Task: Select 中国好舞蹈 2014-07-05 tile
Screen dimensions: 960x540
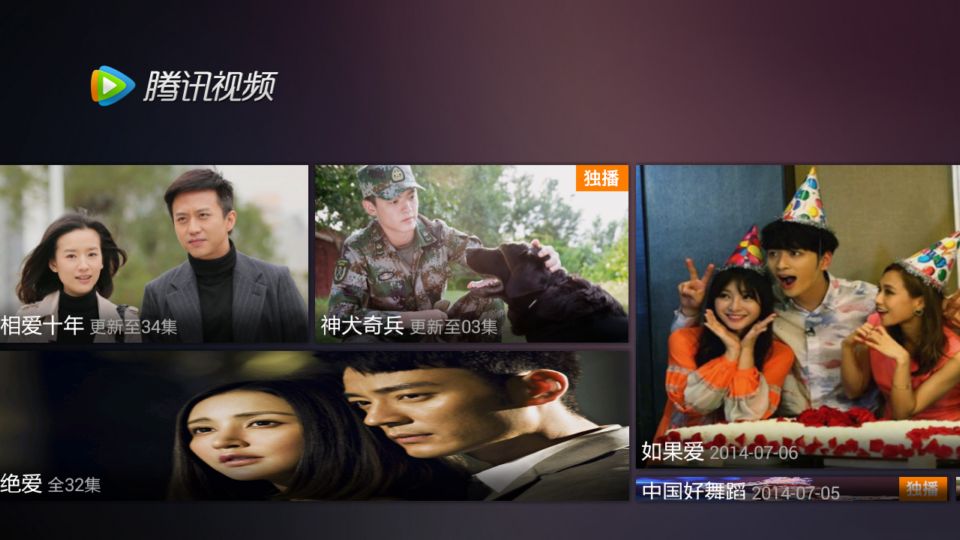Action: [791, 490]
